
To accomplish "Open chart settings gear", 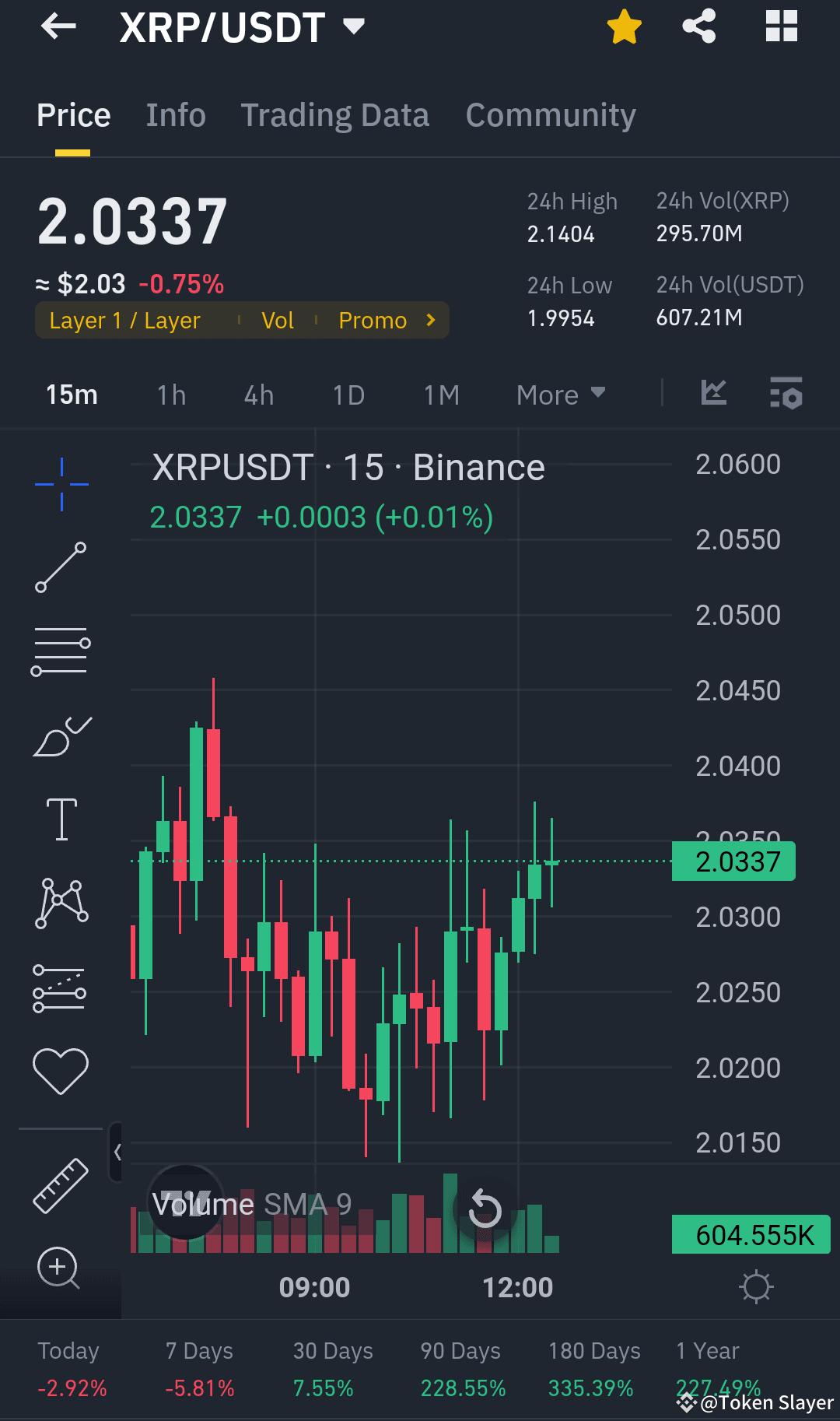I will click(x=757, y=1286).
